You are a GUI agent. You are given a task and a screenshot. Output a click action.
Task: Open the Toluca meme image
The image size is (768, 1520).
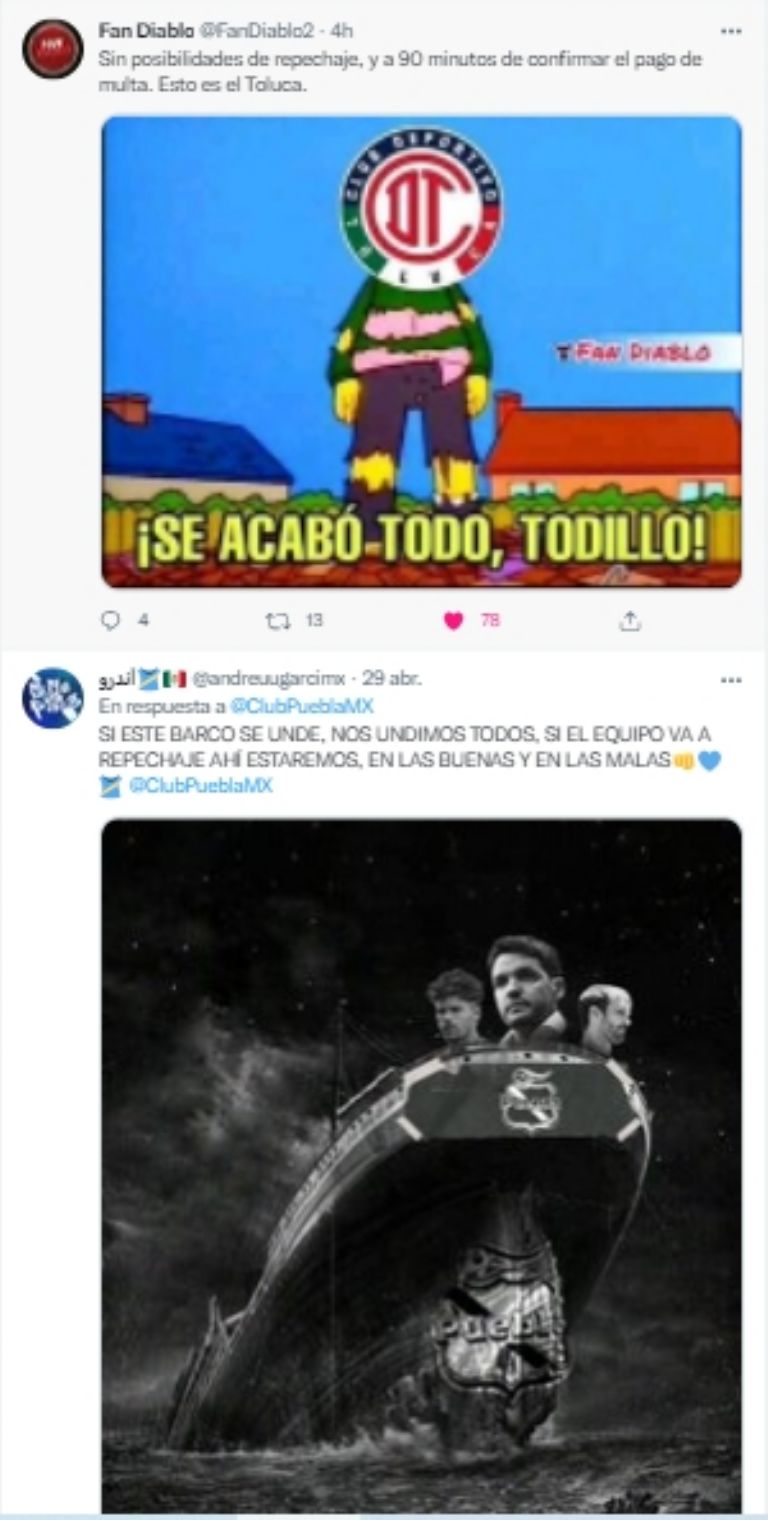point(421,351)
